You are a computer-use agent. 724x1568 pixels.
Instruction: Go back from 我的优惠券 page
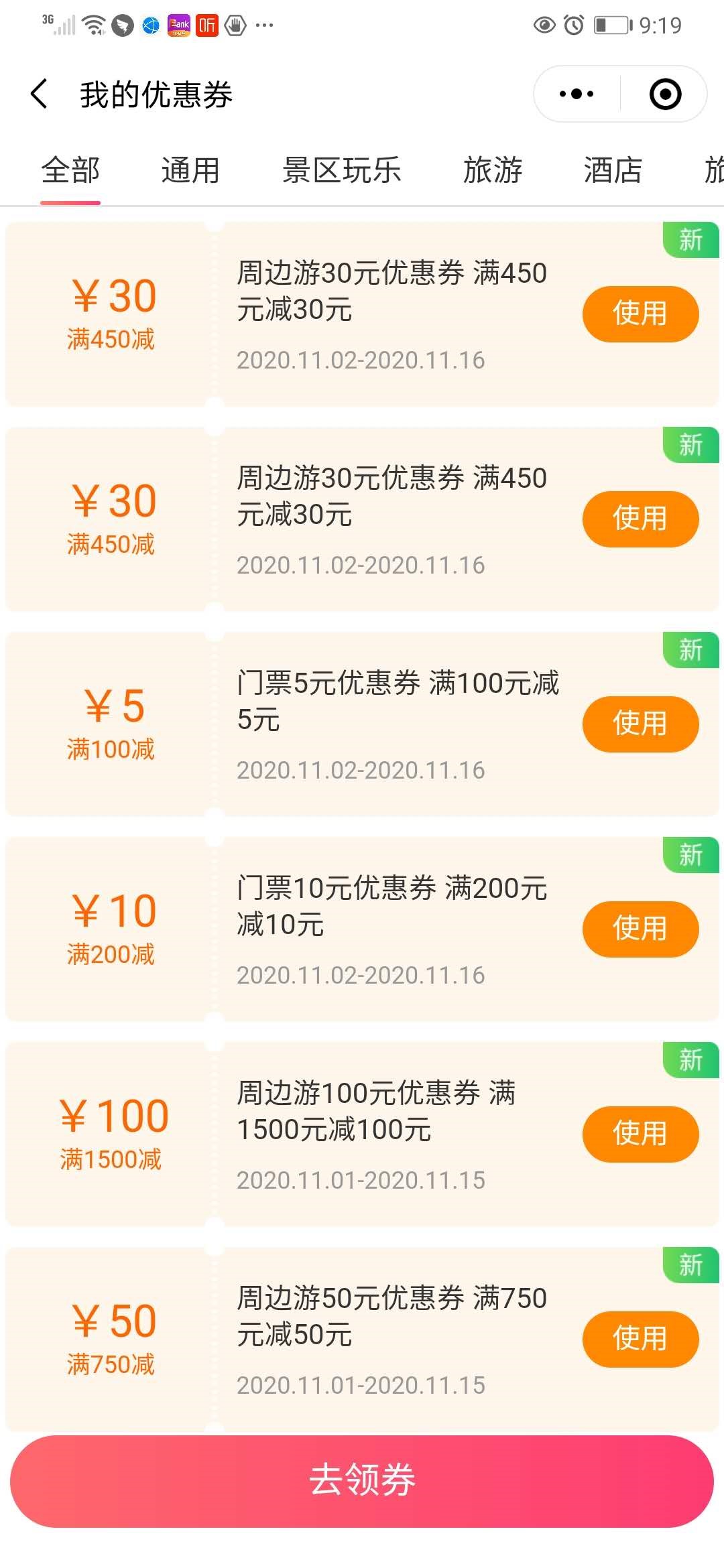[x=40, y=94]
